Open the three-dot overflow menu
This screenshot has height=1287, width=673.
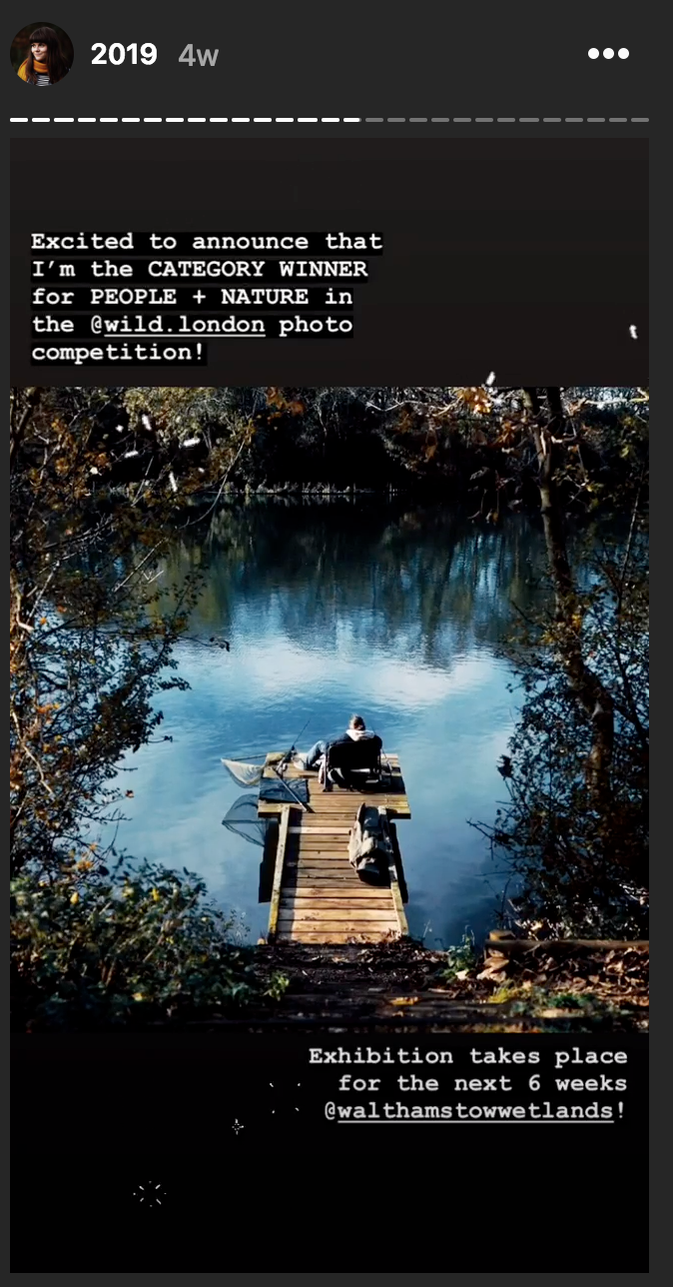point(608,54)
